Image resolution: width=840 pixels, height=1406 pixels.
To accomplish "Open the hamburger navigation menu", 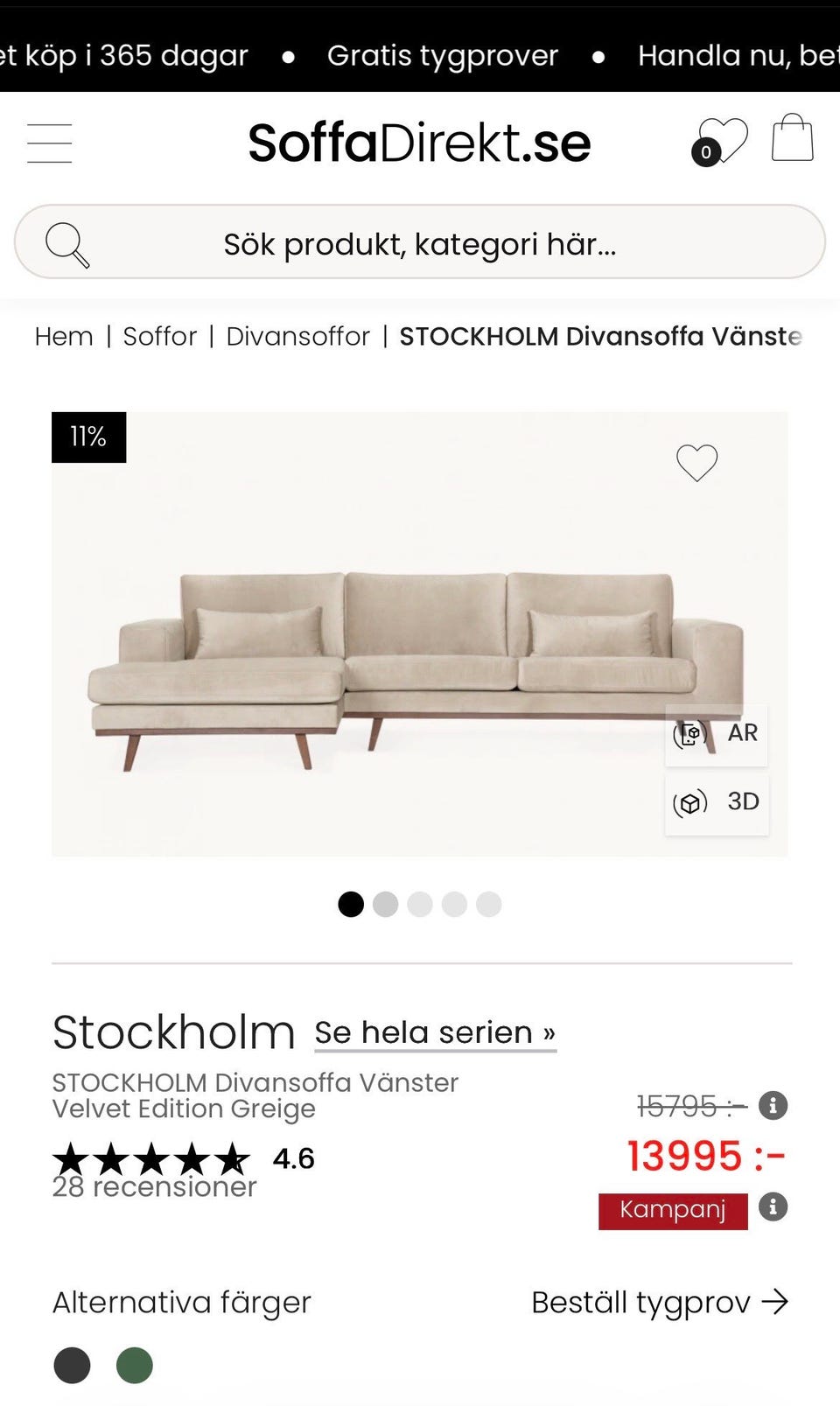I will tap(50, 144).
